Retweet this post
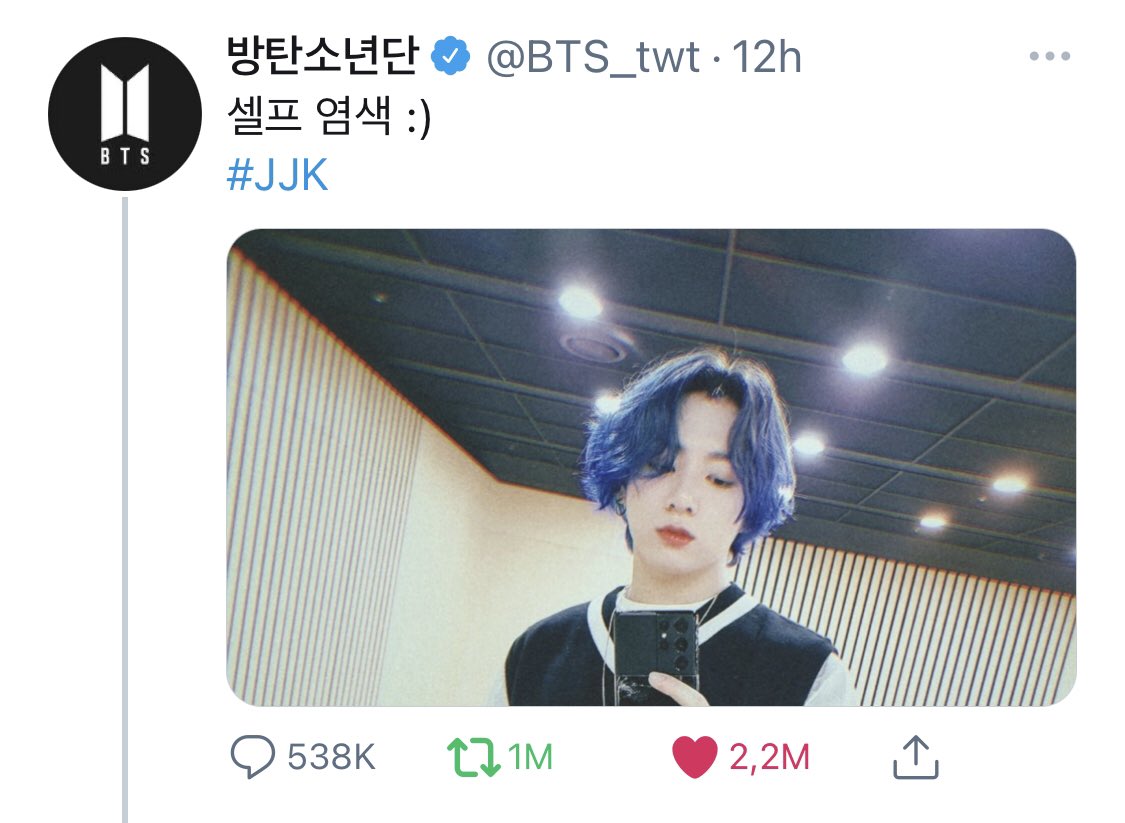This screenshot has width=1125, height=823. coord(473,758)
